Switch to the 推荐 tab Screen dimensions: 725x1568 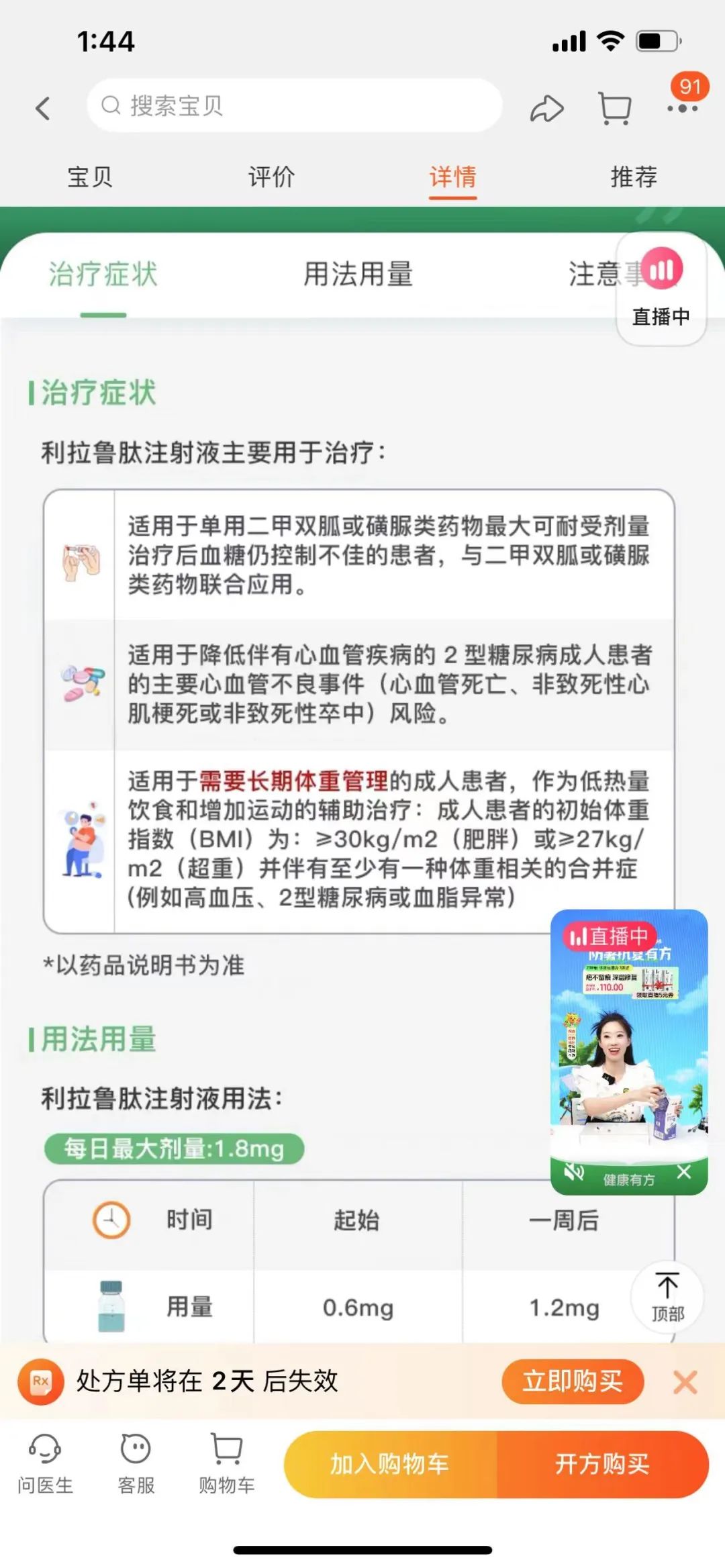633,177
